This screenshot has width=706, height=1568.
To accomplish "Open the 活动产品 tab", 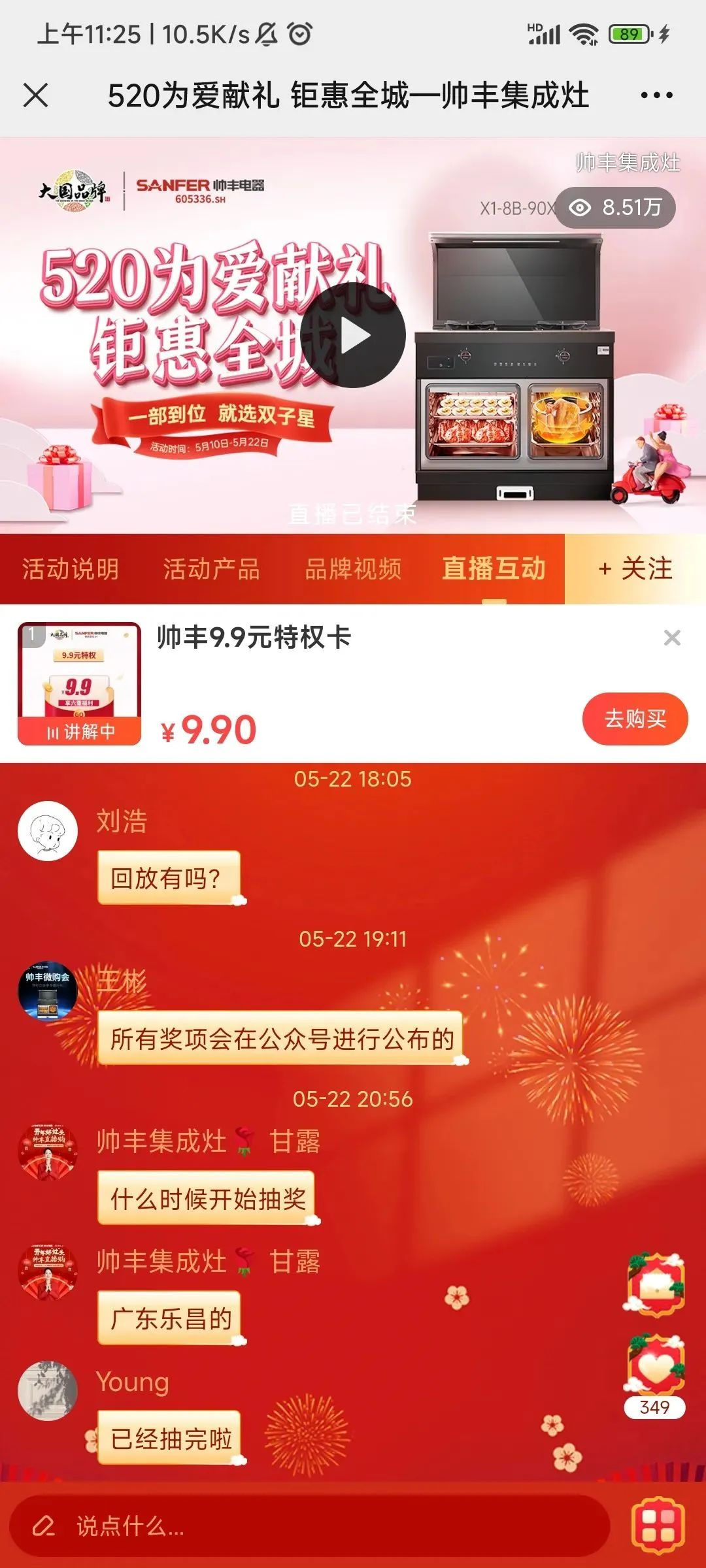I will 210,569.
